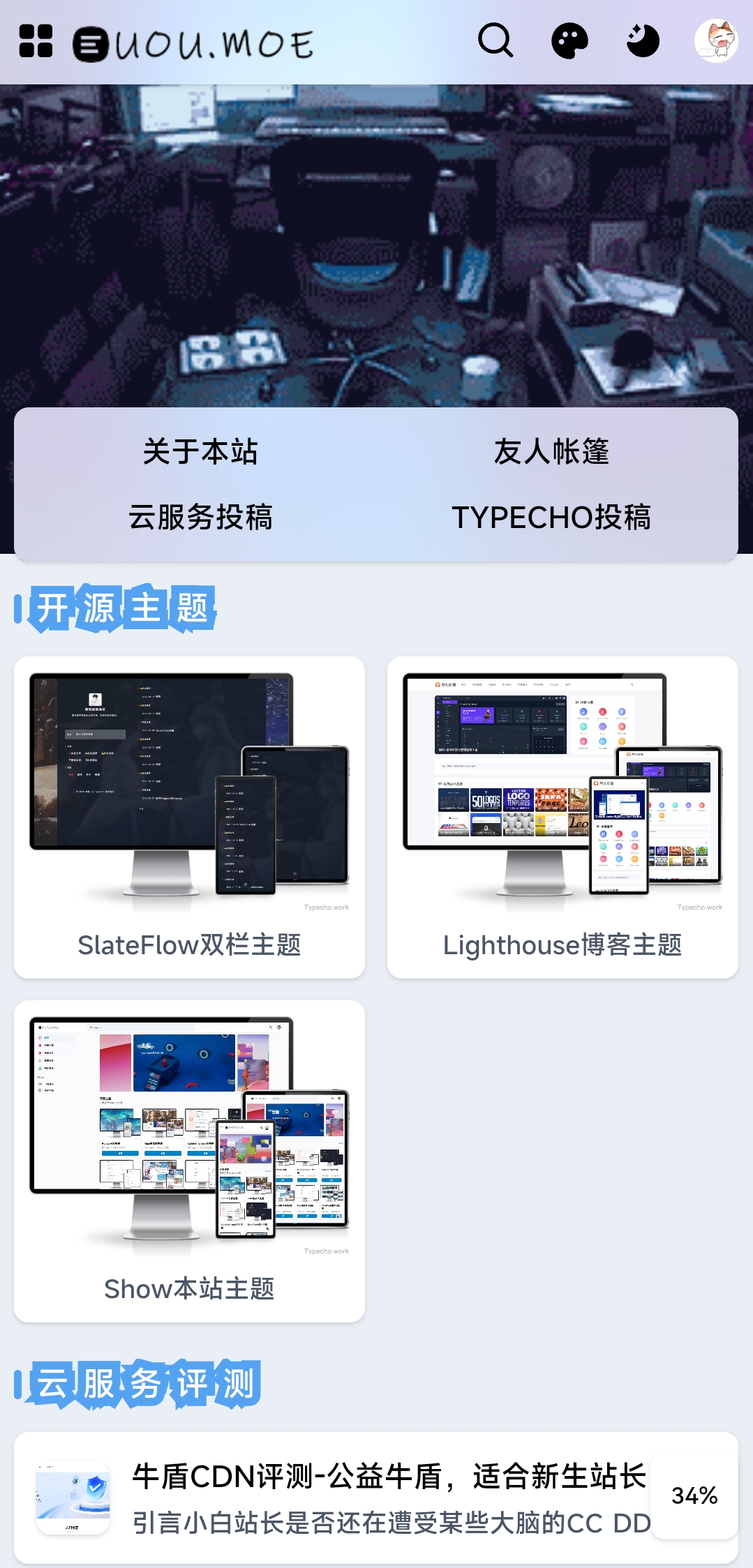The image size is (753, 1568).
Task: Click the hero banner image
Action: [377, 244]
